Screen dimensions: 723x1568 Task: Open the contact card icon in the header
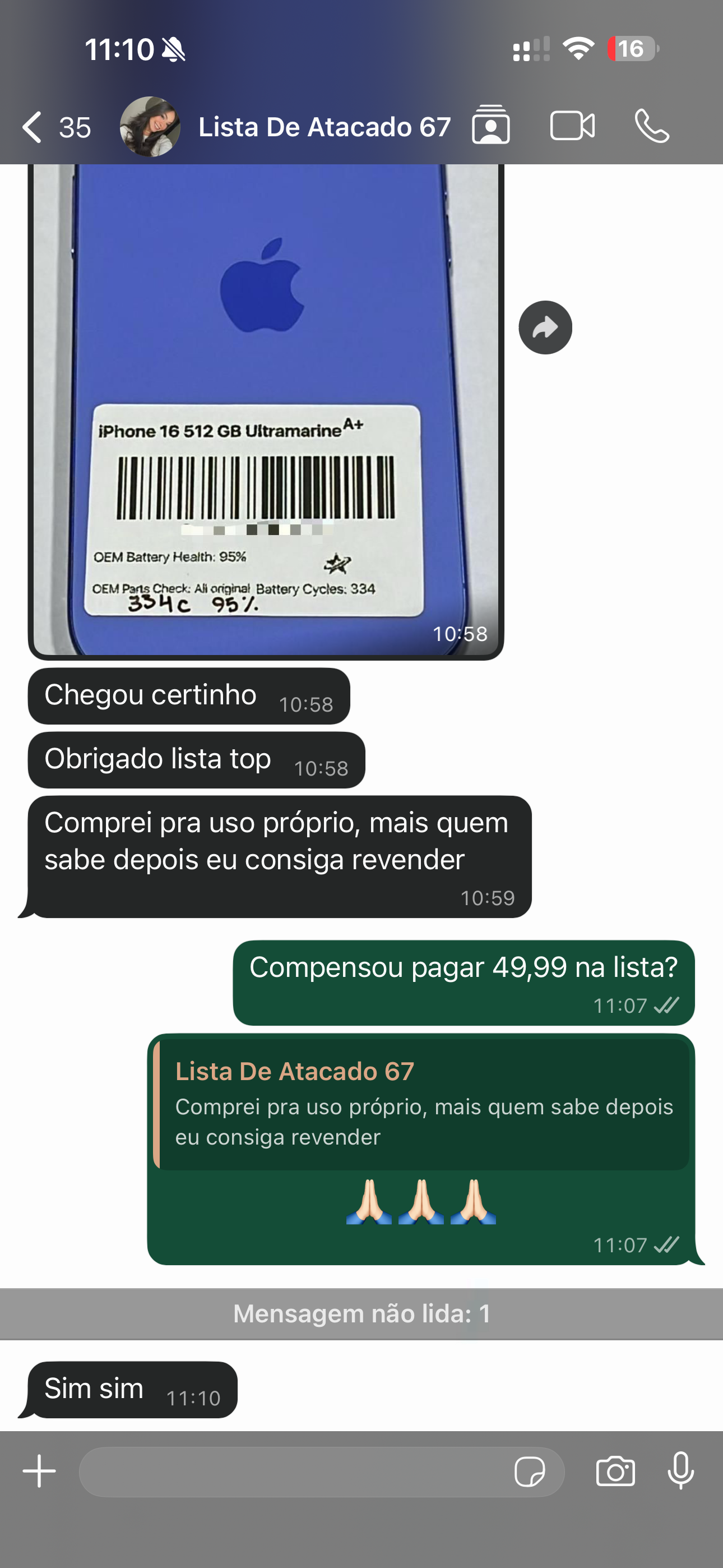492,126
